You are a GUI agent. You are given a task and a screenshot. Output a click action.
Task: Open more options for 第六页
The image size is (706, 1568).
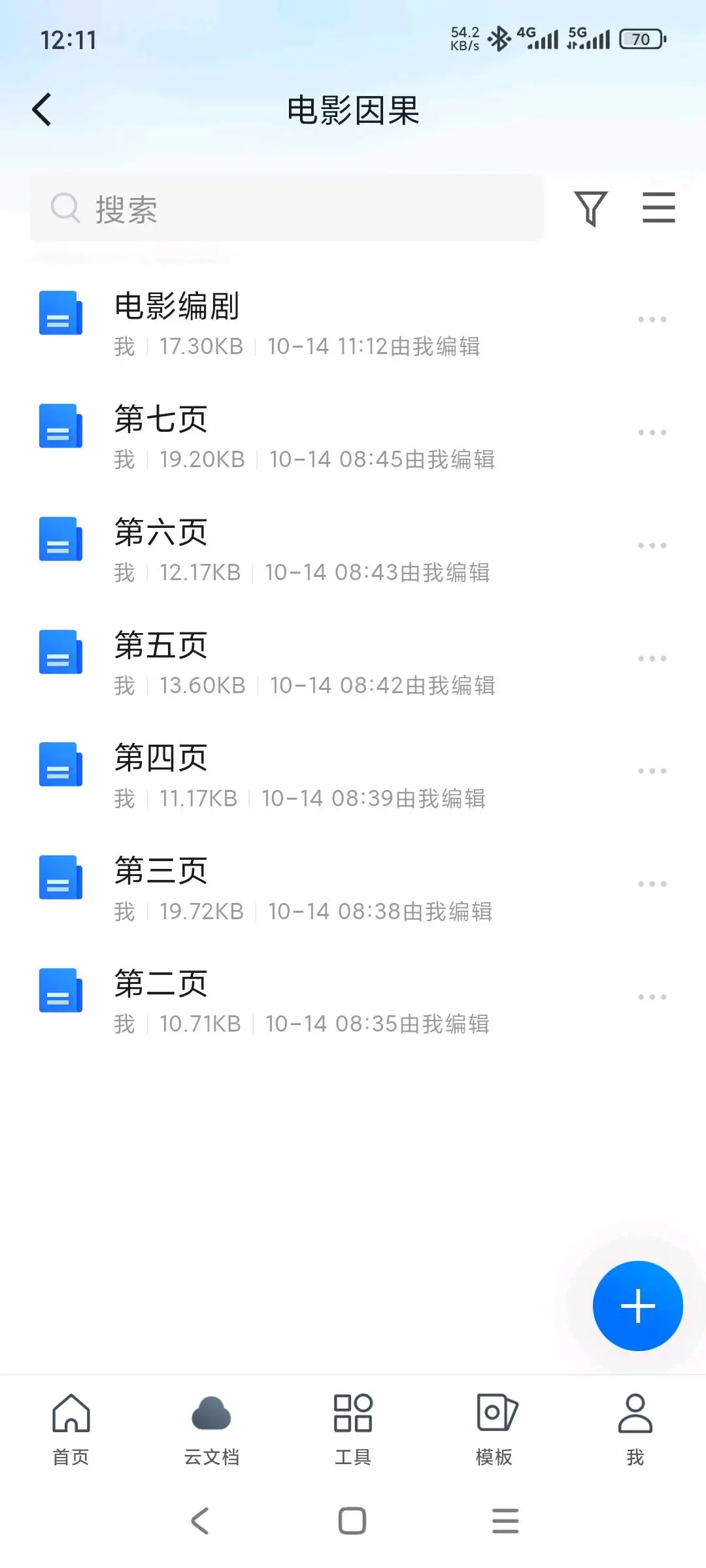coord(652,546)
